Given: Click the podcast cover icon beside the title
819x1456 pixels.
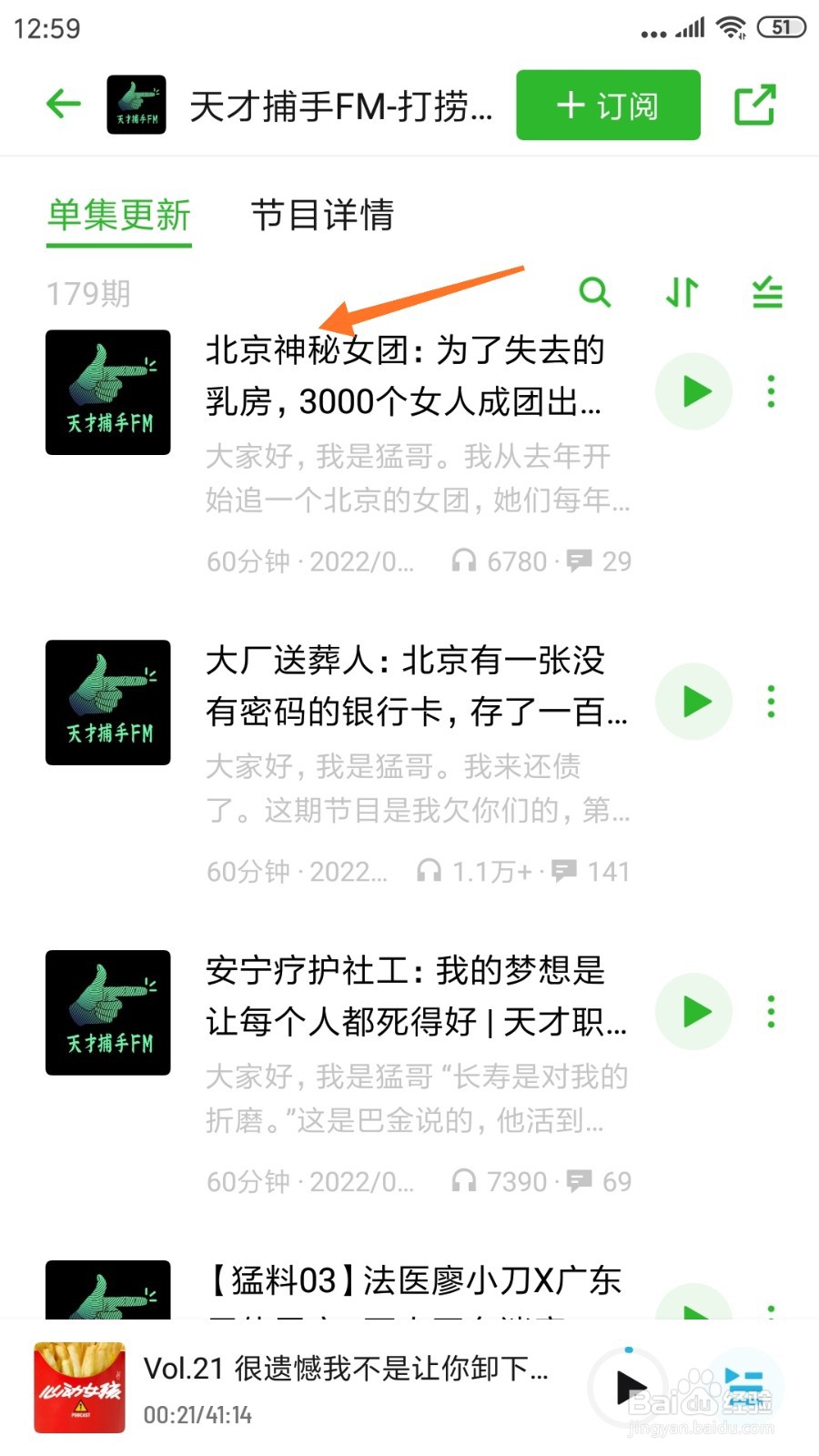Looking at the screenshot, I should point(136,105).
